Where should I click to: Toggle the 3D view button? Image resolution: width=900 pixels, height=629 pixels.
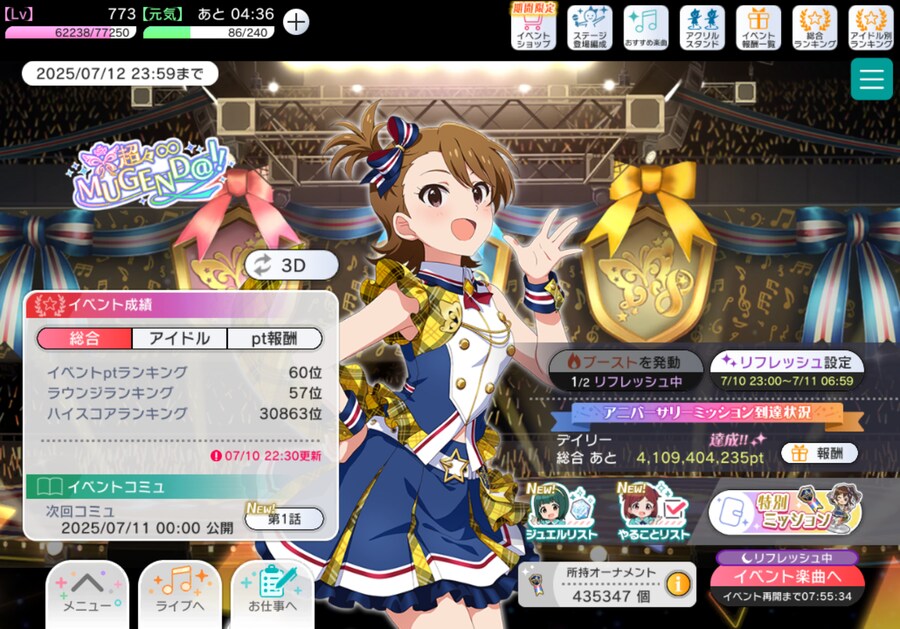pos(291,265)
